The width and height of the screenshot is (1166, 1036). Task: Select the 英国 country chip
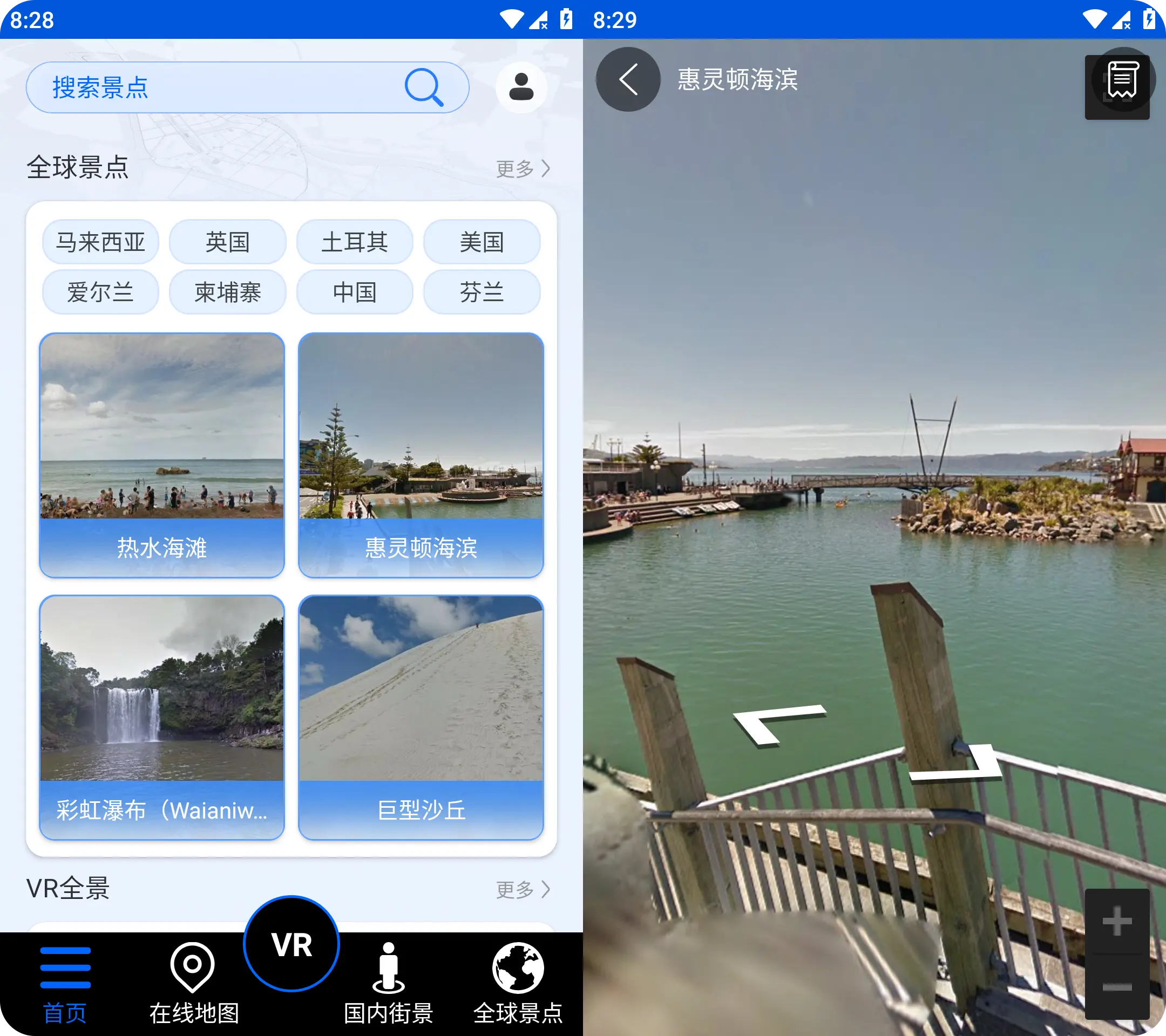(228, 242)
